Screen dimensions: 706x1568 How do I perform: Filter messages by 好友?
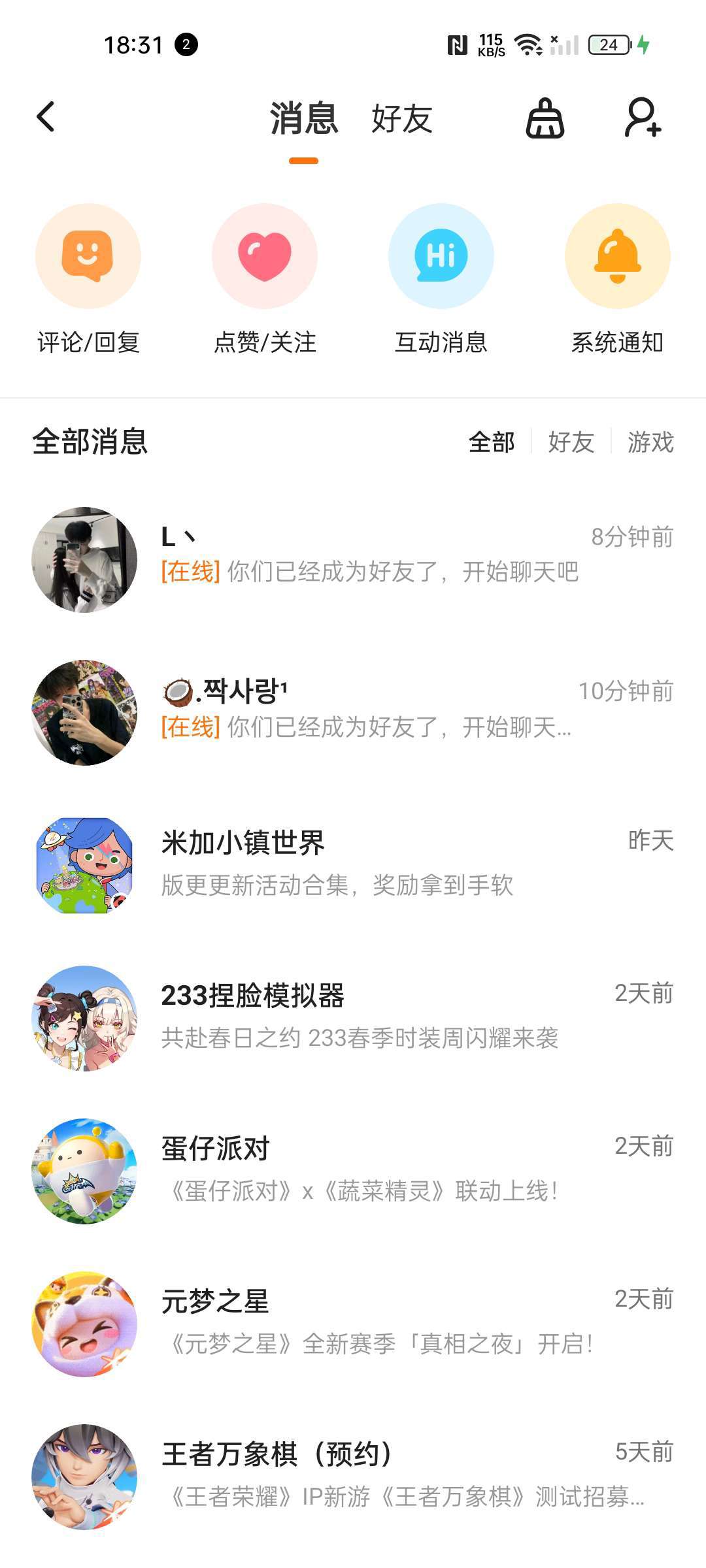pyautogui.click(x=571, y=442)
